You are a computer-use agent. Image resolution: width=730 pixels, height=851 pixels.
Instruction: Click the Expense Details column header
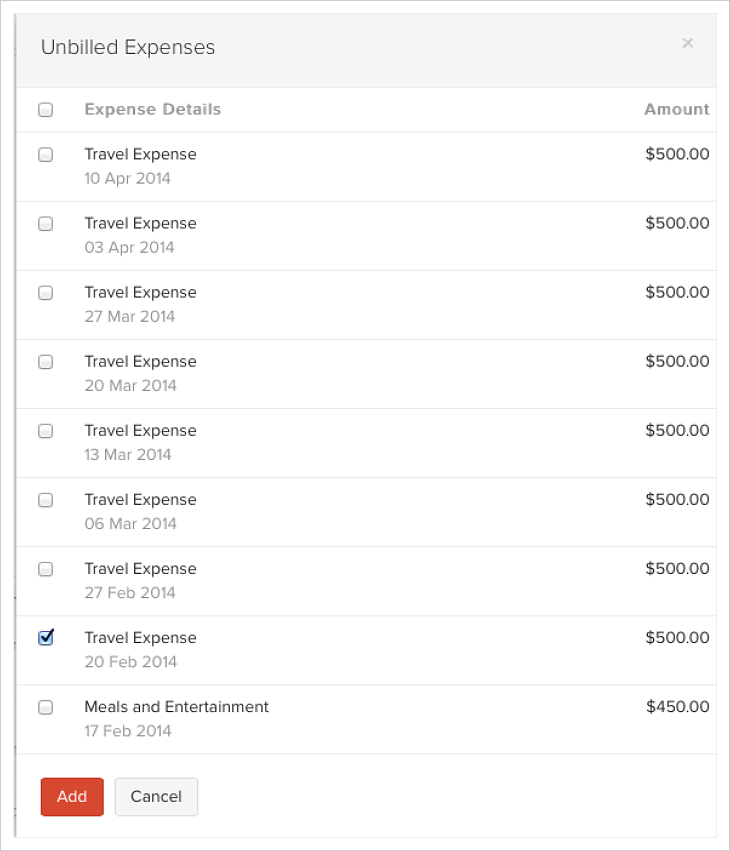tap(152, 109)
